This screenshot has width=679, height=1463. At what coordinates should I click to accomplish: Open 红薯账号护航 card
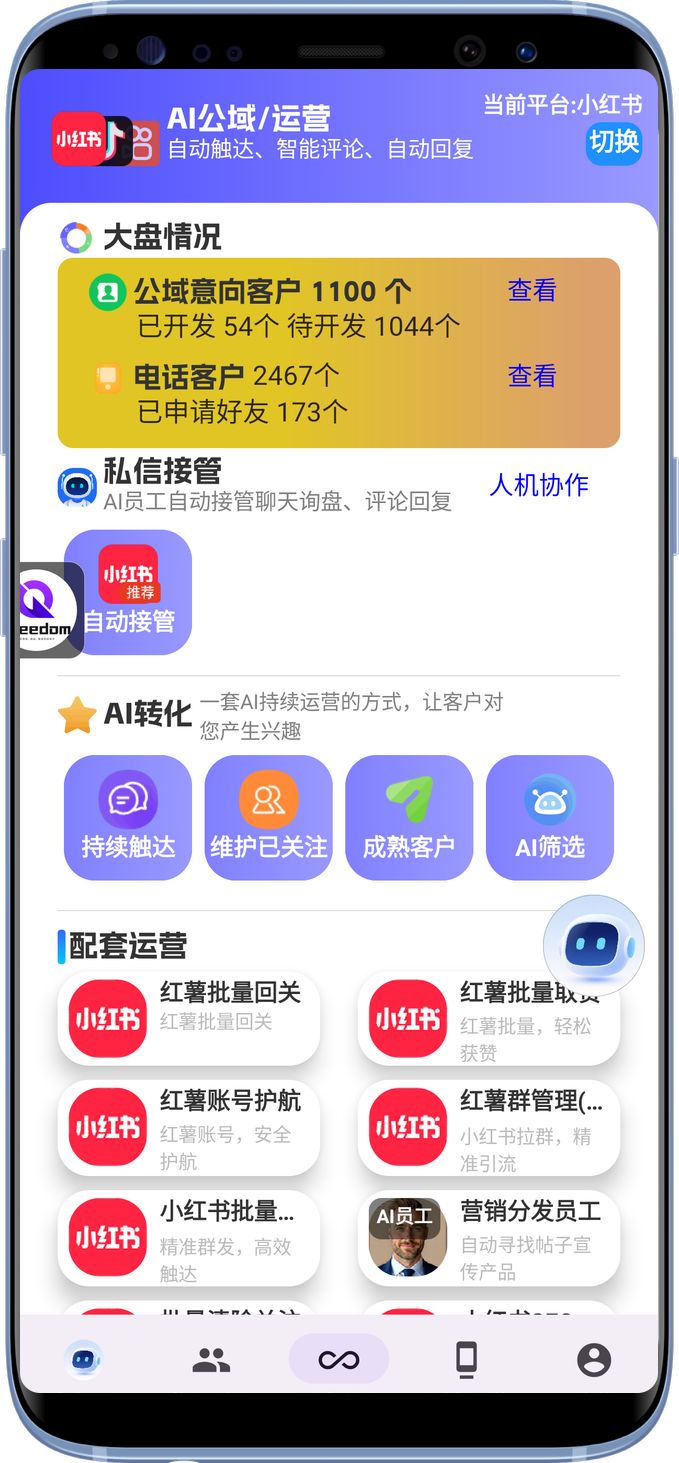[x=188, y=1128]
